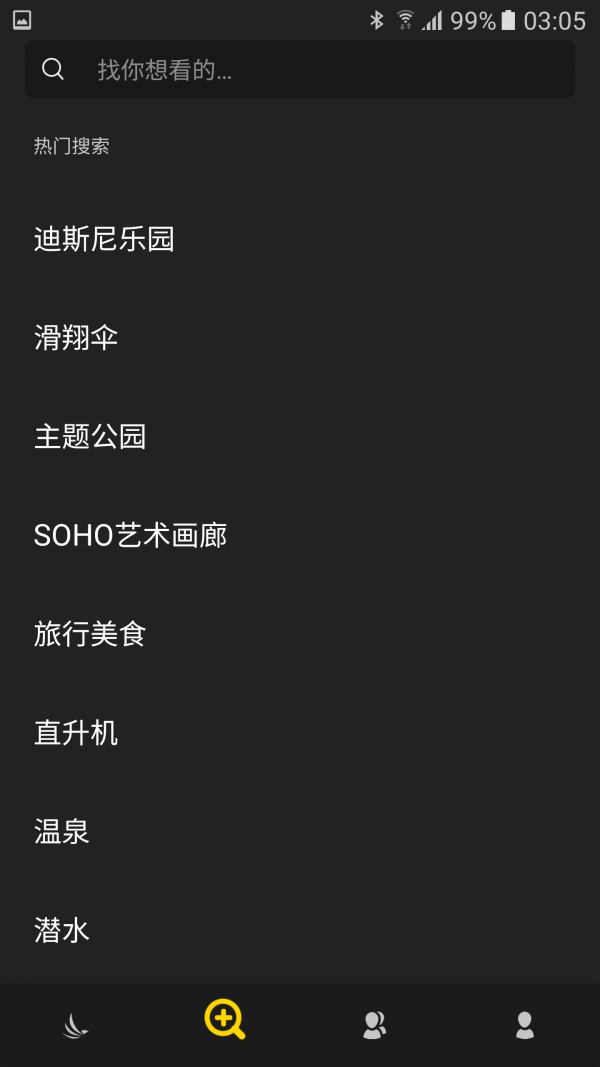Tap the magnifier icon in search bar
Image resolution: width=600 pixels, height=1067 pixels.
coord(53,69)
